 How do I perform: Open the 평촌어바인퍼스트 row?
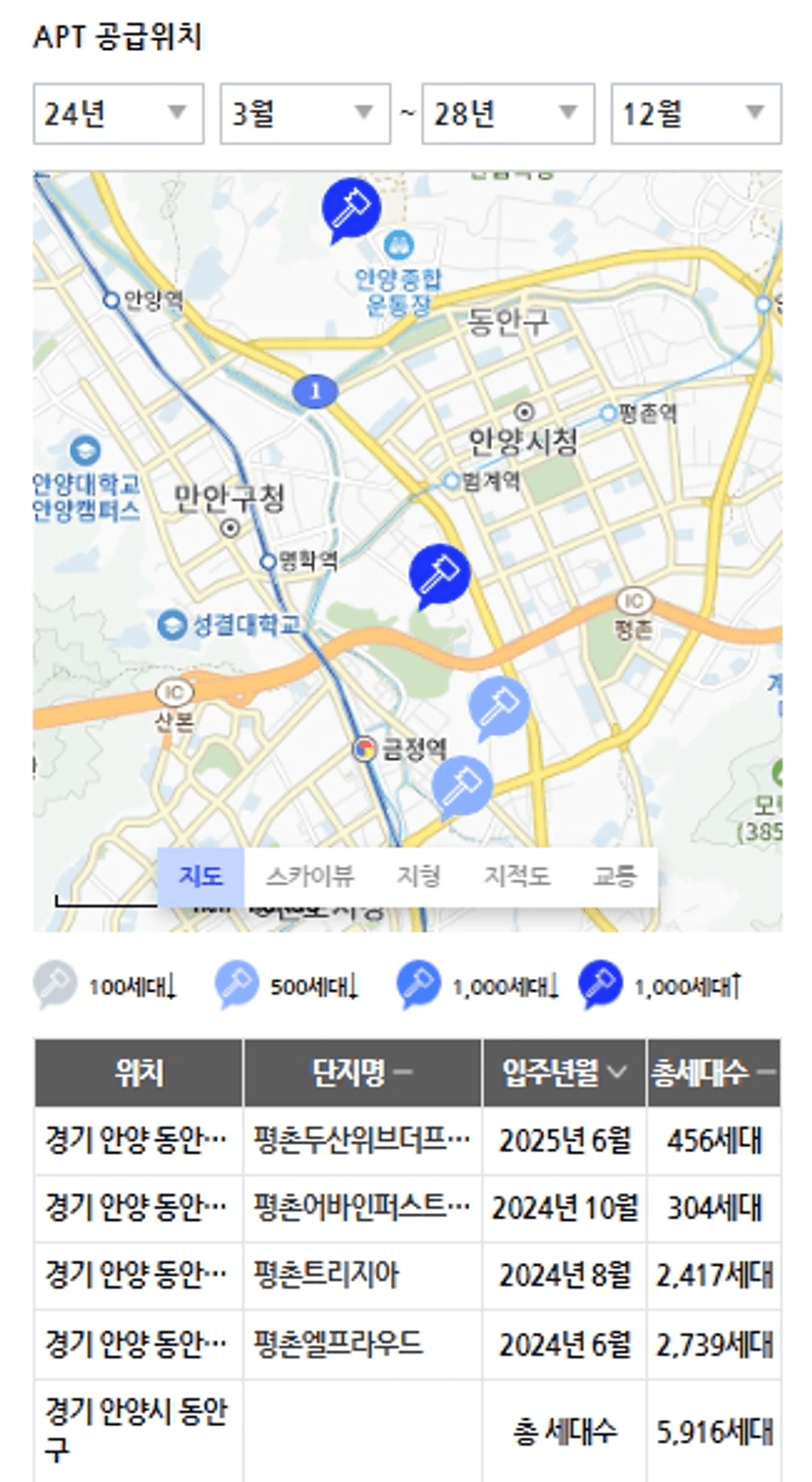(x=407, y=1208)
